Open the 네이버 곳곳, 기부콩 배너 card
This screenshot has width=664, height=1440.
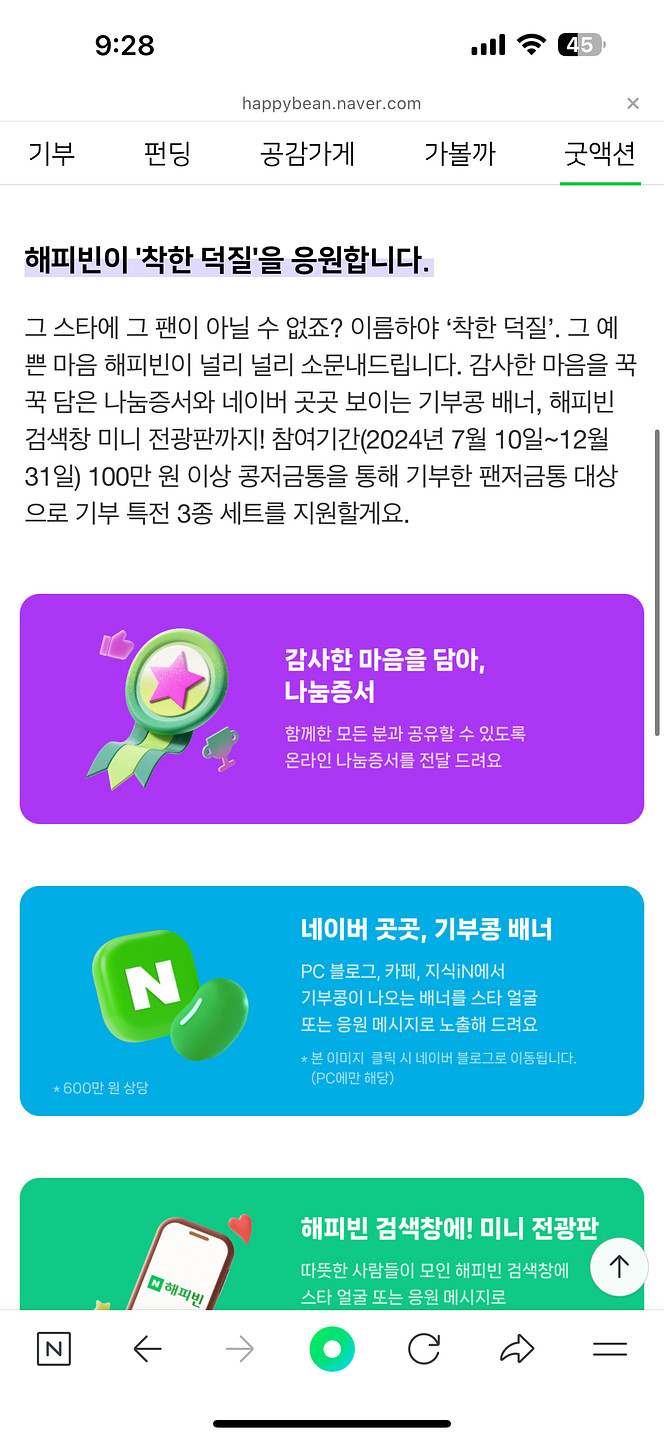point(332,1000)
